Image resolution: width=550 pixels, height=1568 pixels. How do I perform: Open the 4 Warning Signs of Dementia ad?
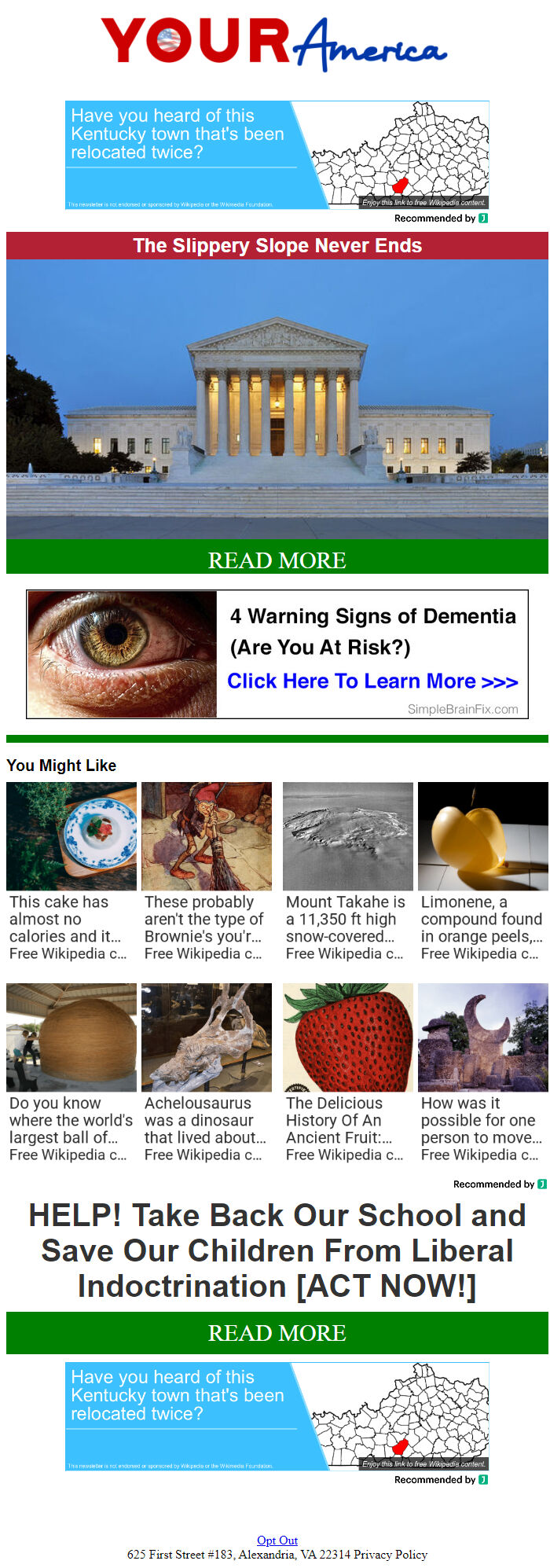point(277,654)
